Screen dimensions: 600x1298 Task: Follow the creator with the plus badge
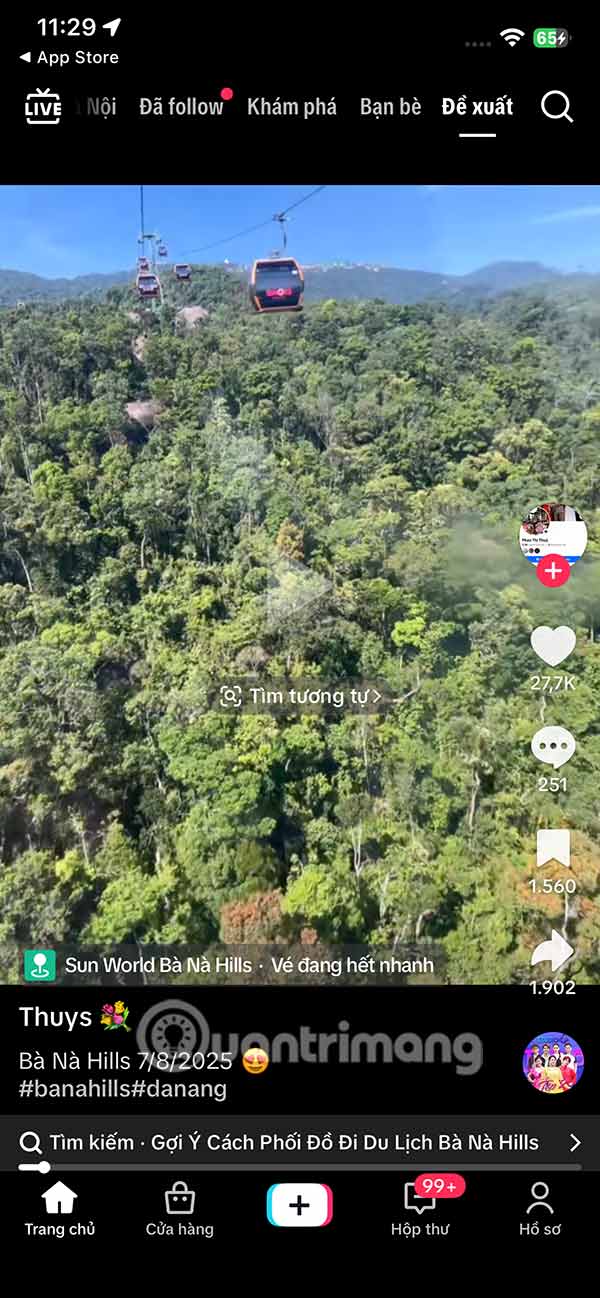coord(553,571)
